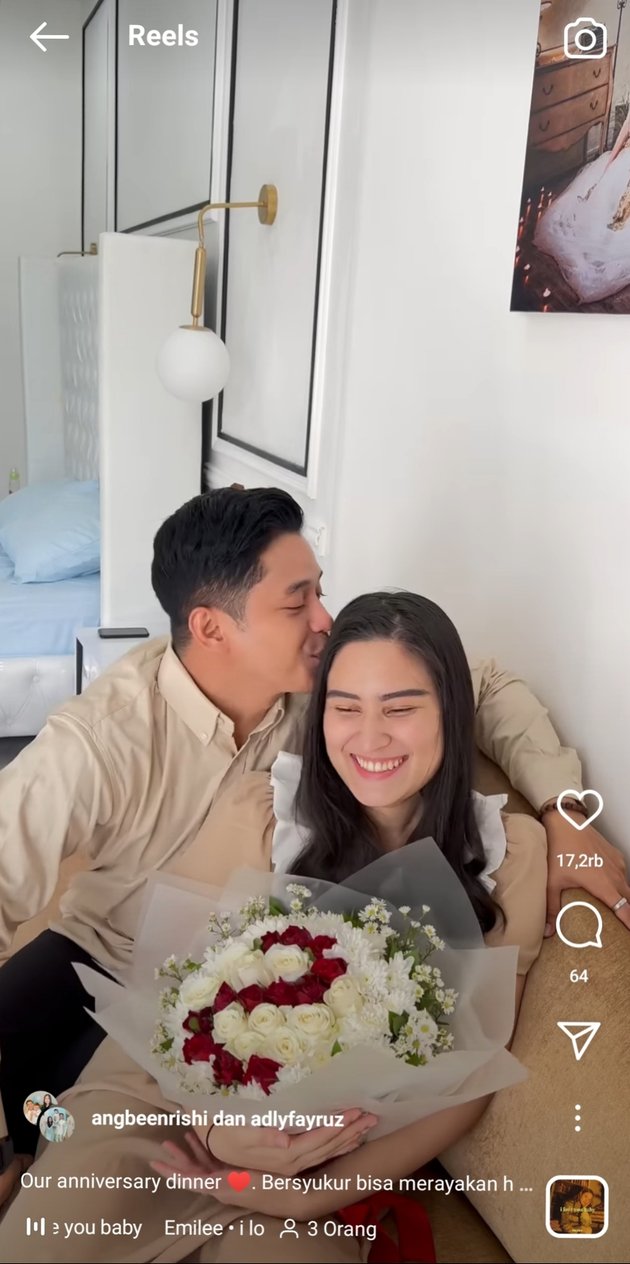Open angbeenrishi dan adlyfayruz profile names
Image resolution: width=630 pixels, height=1264 pixels.
[217, 1119]
